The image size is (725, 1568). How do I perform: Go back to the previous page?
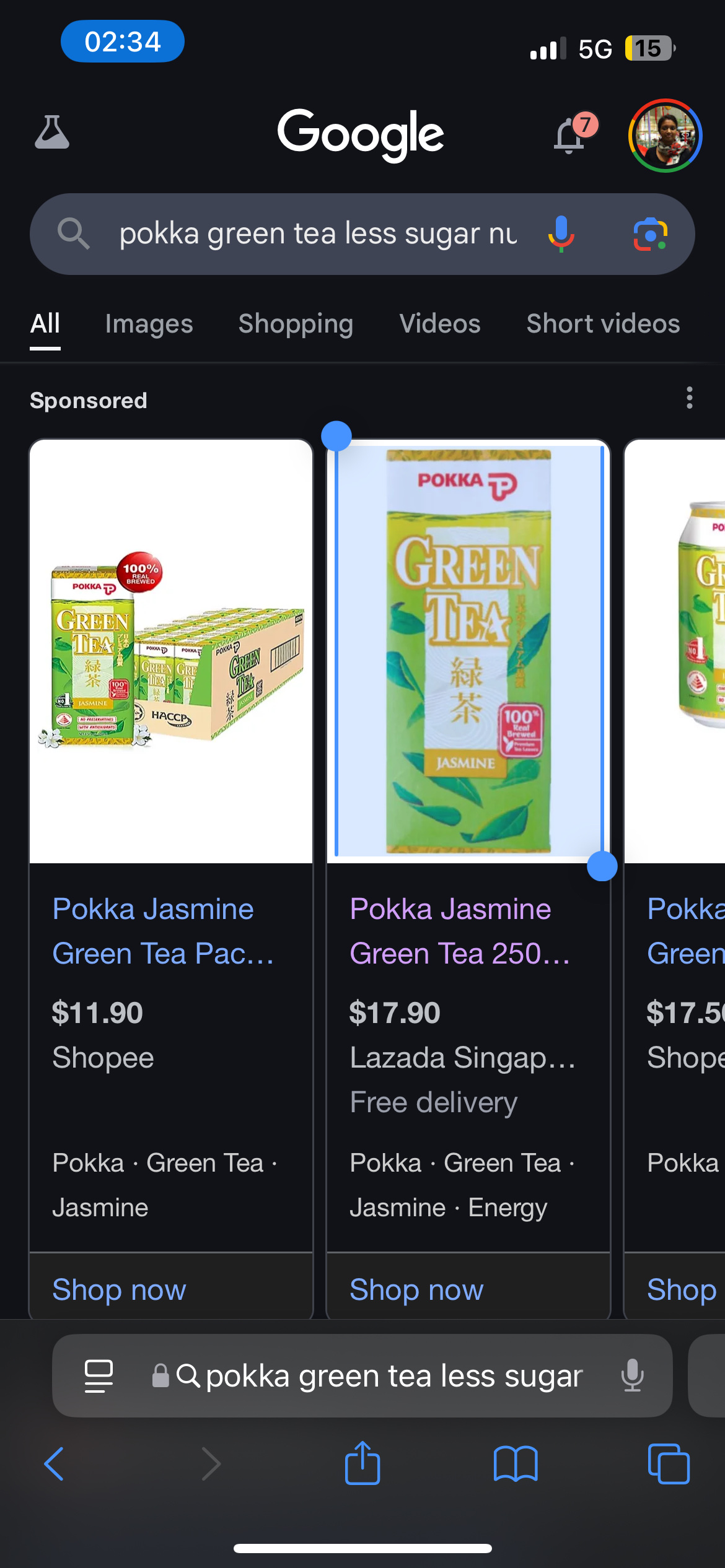[x=54, y=1464]
